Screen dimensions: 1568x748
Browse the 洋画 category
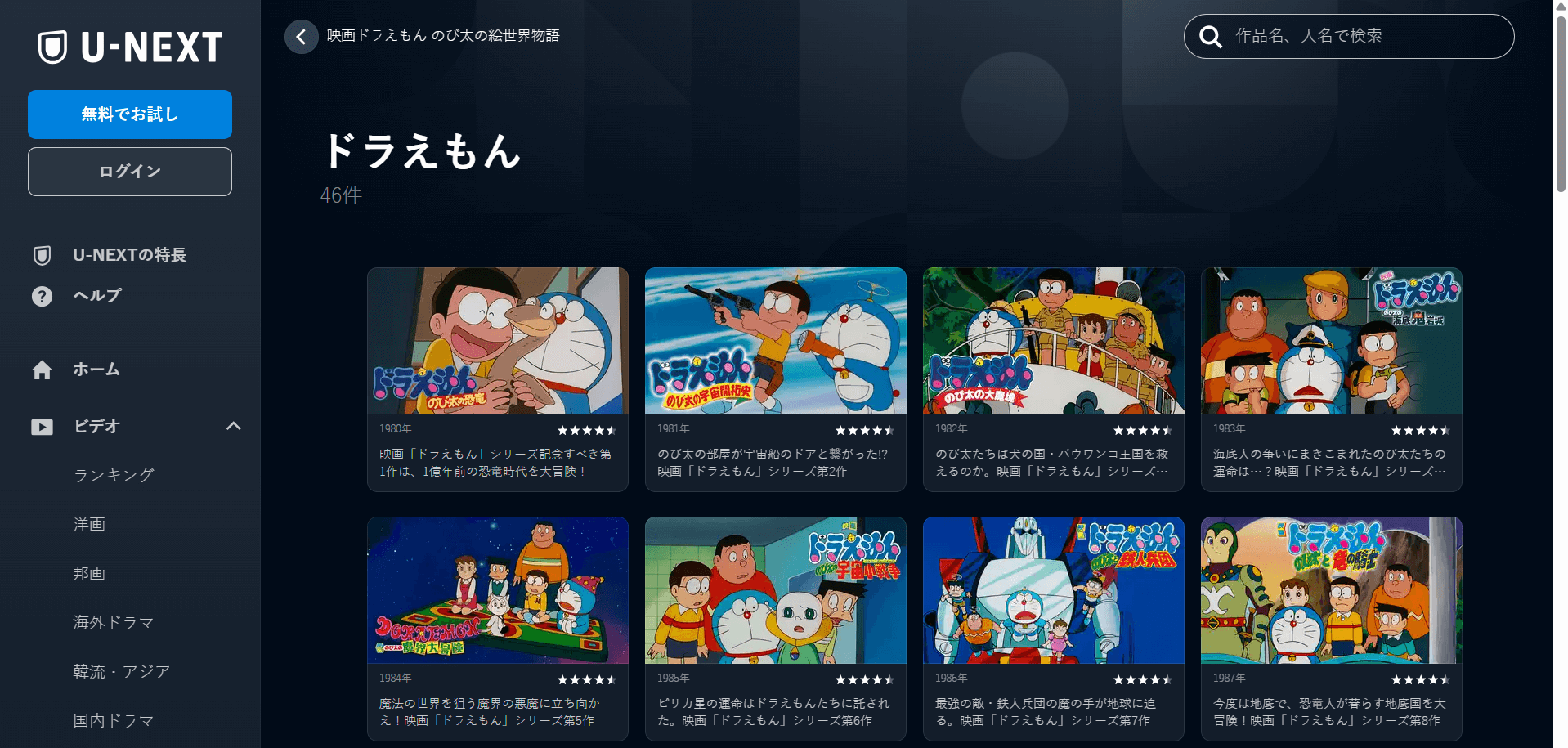(x=89, y=524)
